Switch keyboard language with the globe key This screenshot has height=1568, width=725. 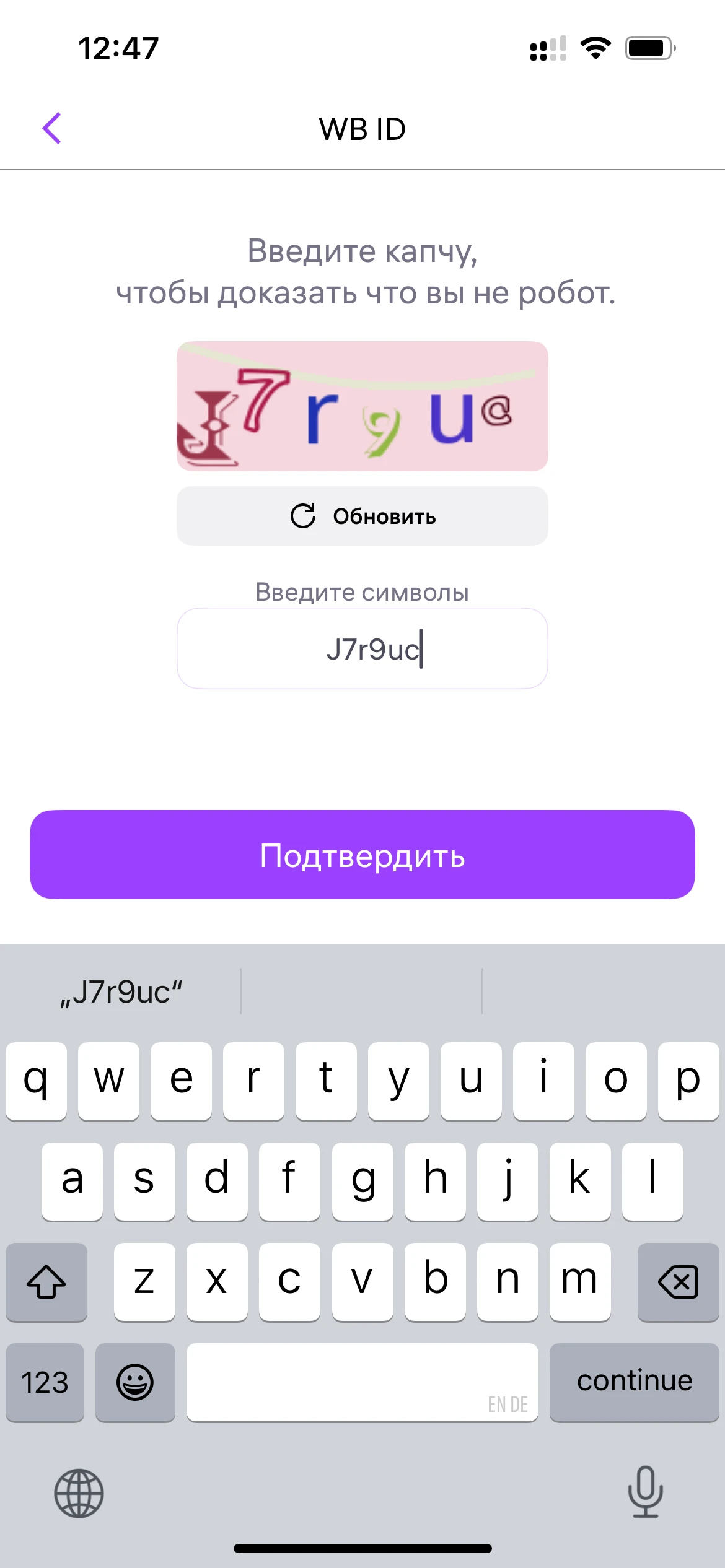pyautogui.click(x=79, y=1493)
